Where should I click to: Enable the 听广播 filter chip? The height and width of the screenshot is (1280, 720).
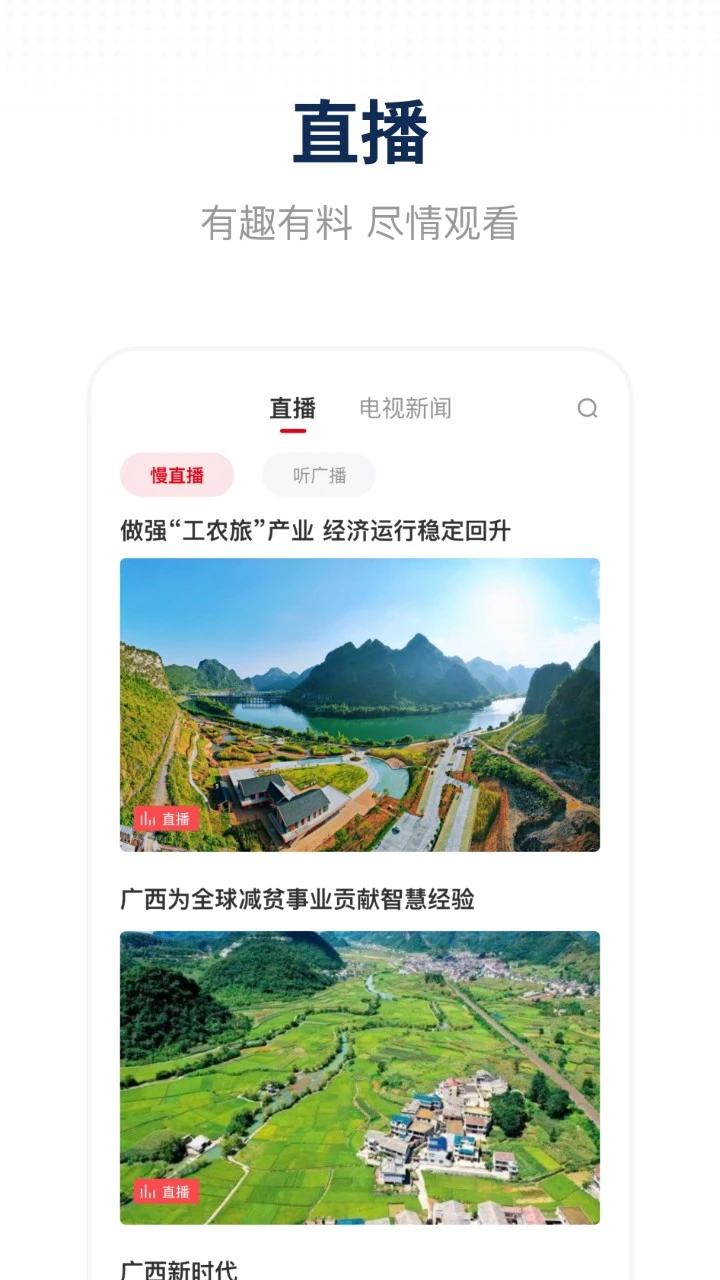click(x=318, y=474)
